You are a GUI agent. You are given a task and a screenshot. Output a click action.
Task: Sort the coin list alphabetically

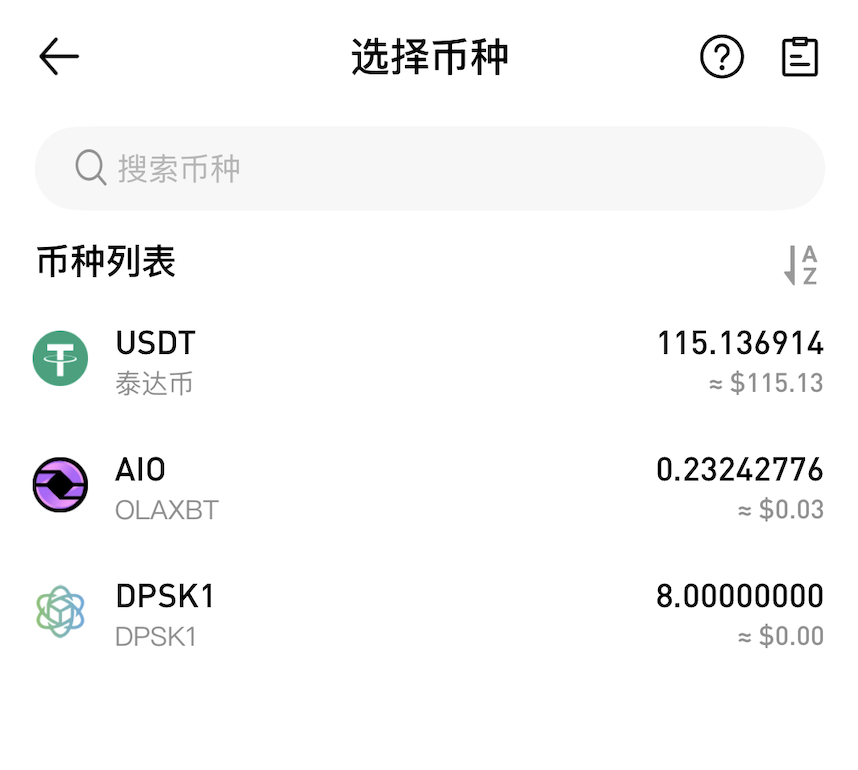pyautogui.click(x=800, y=265)
